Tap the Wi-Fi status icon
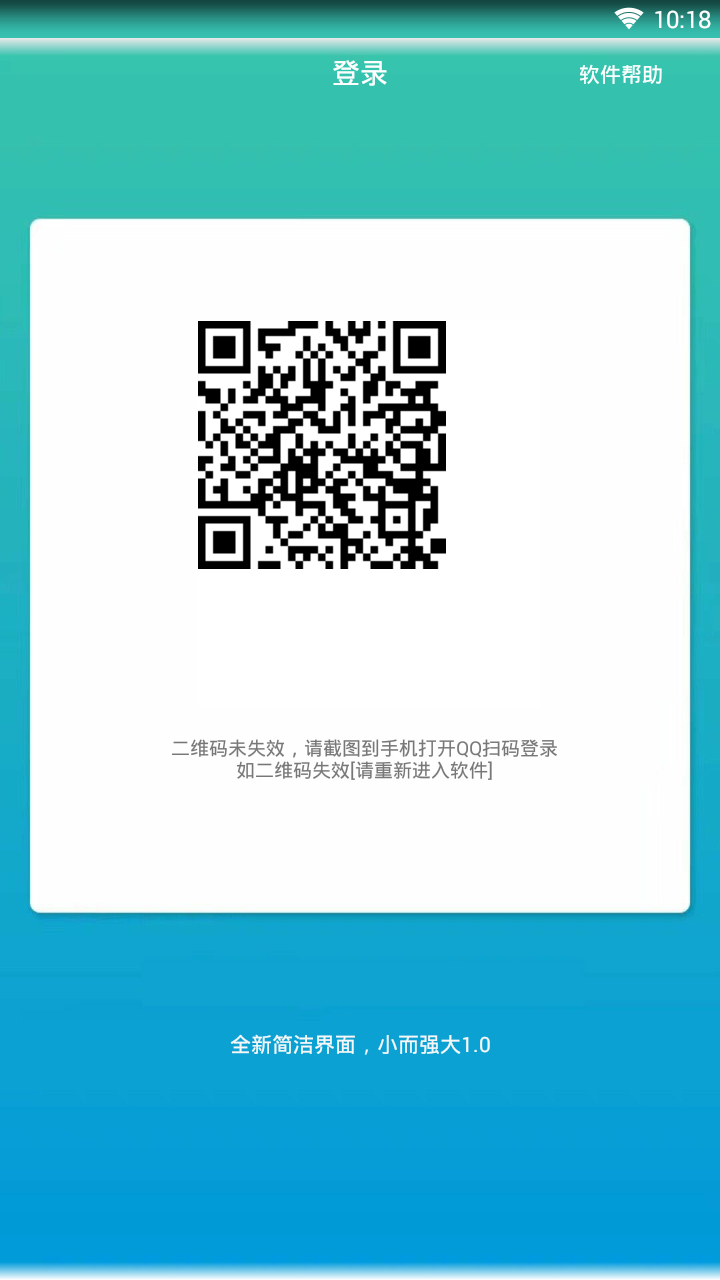Screen dimensions: 720x1280 (x=628, y=18)
